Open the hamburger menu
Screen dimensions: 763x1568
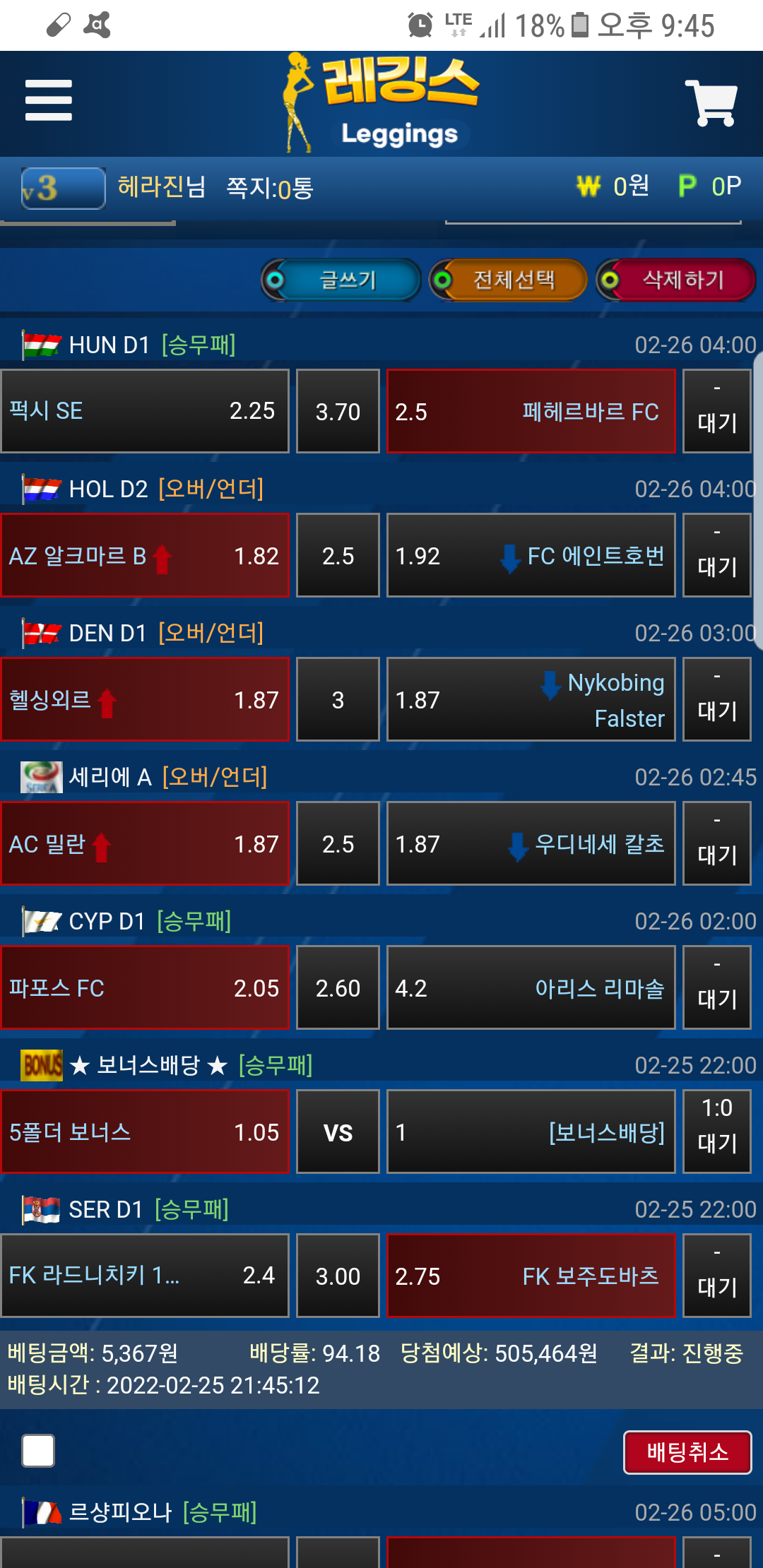pos(48,100)
